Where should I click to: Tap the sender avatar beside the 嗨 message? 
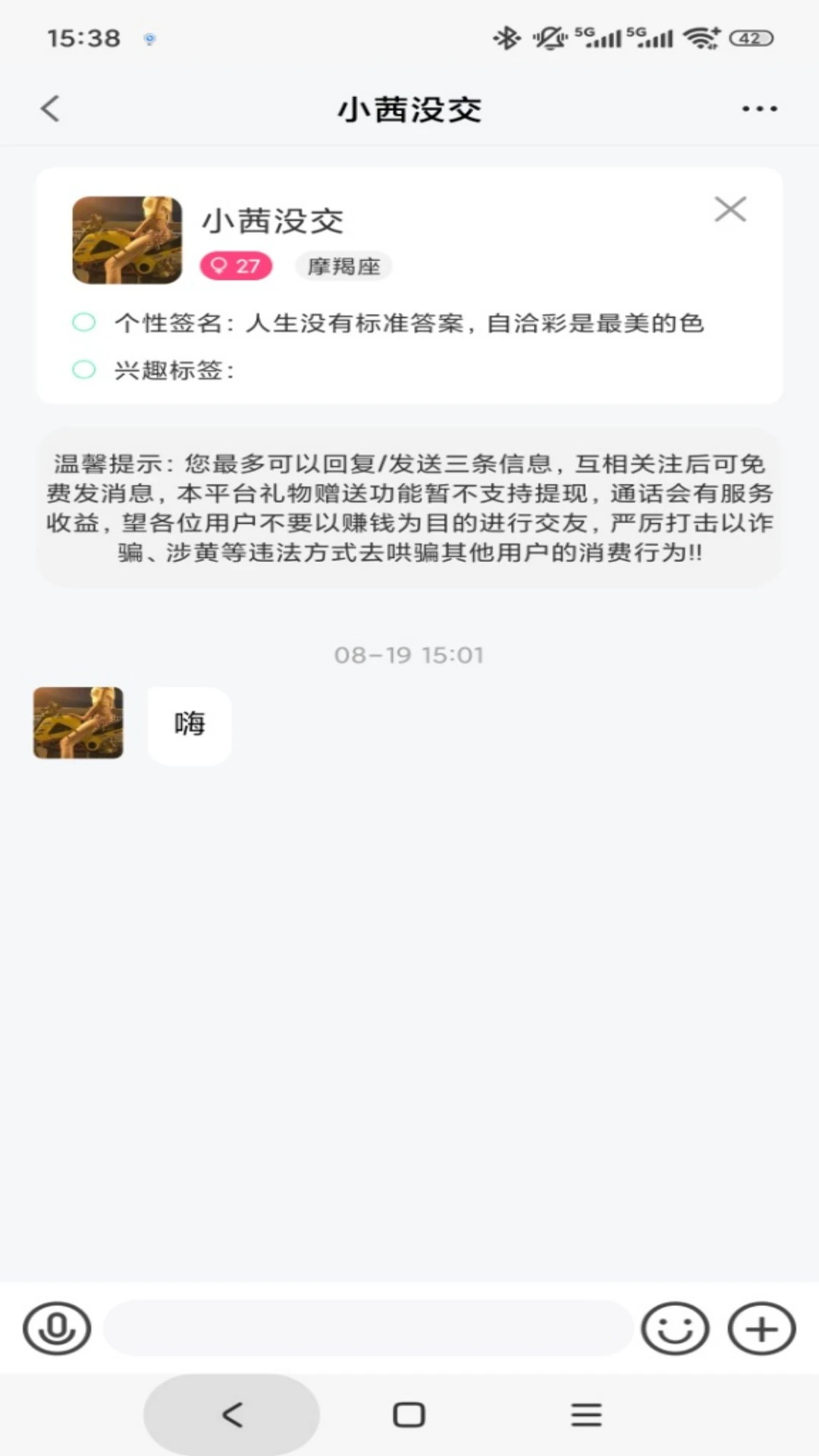coord(78,723)
